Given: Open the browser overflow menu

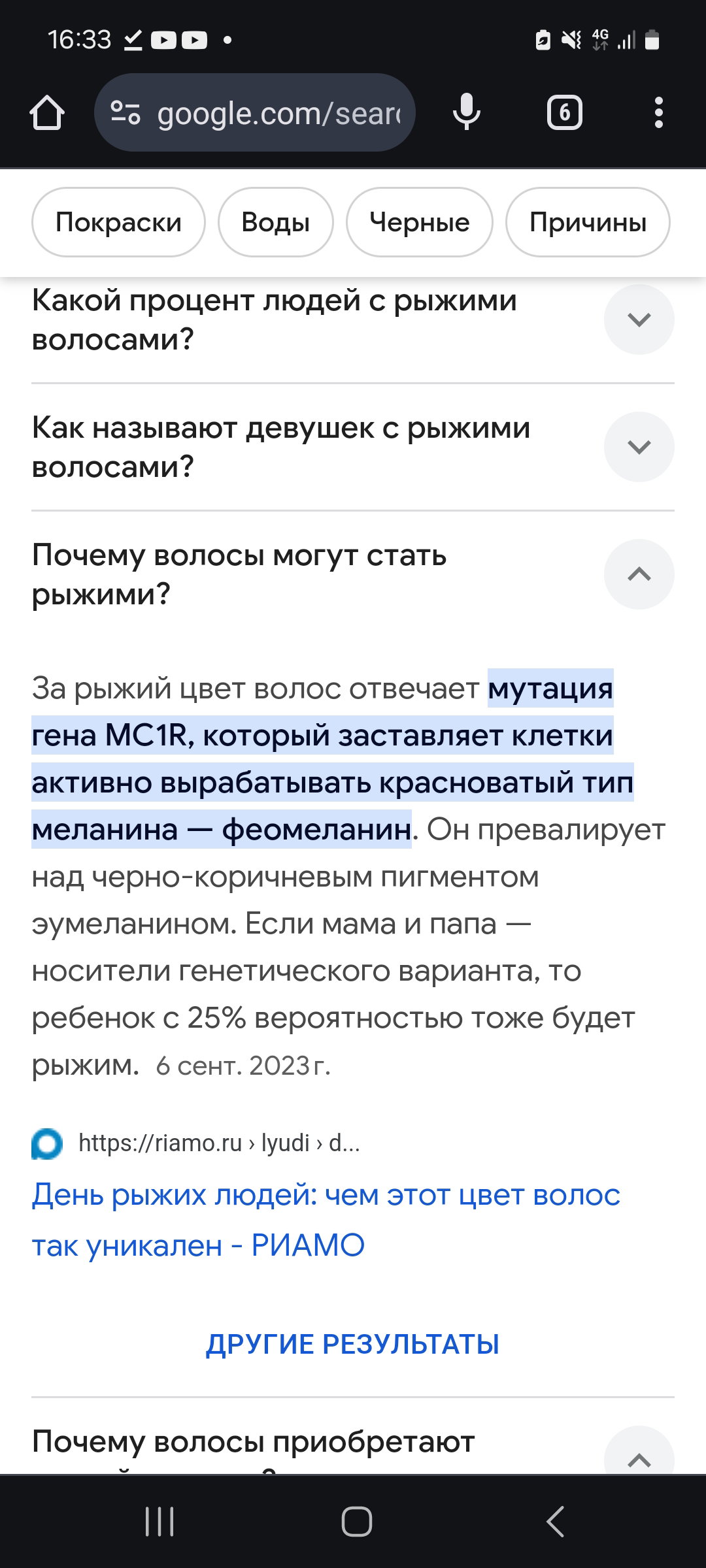Looking at the screenshot, I should point(658,112).
